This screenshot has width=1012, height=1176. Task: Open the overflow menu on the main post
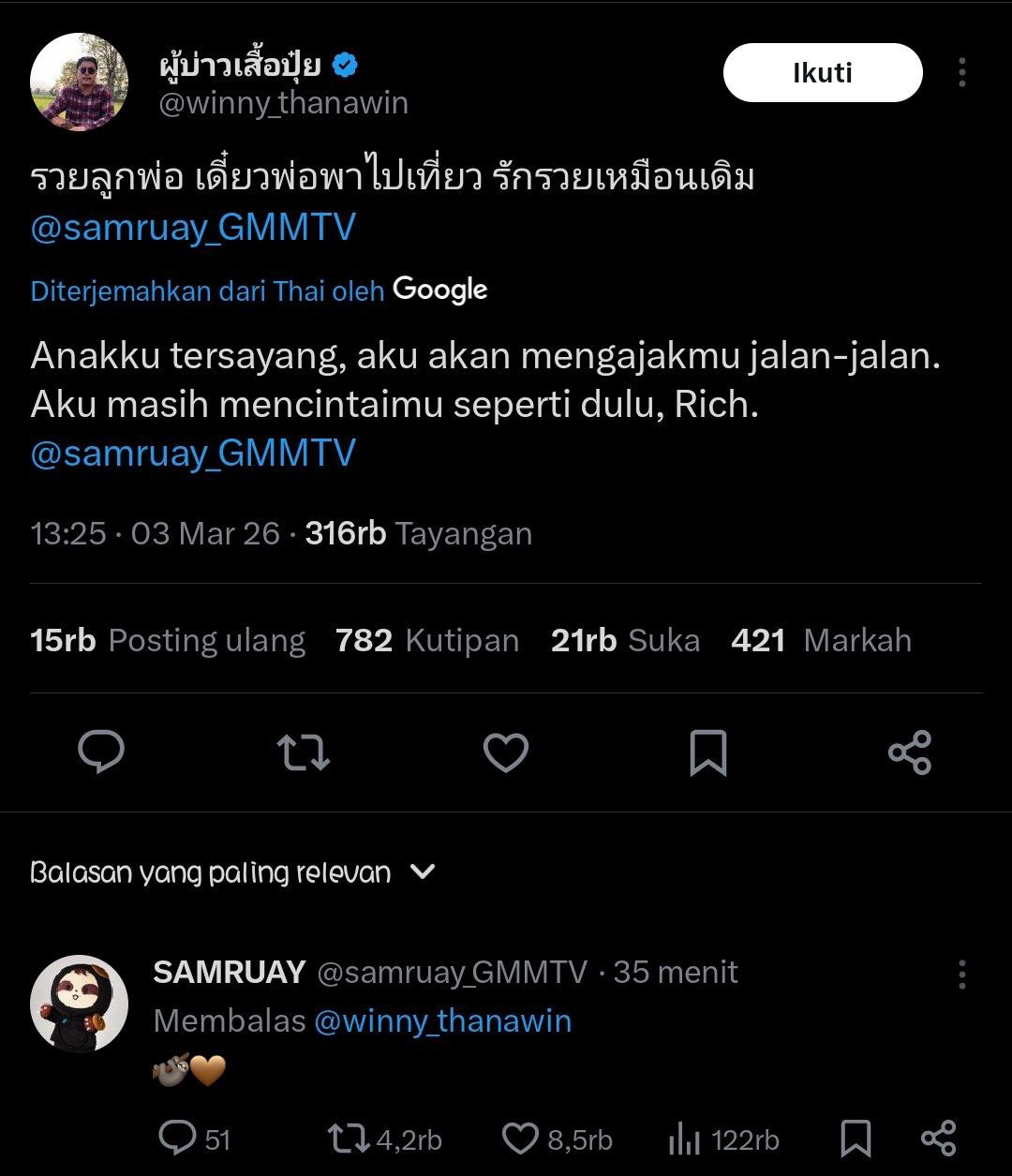coord(961,72)
